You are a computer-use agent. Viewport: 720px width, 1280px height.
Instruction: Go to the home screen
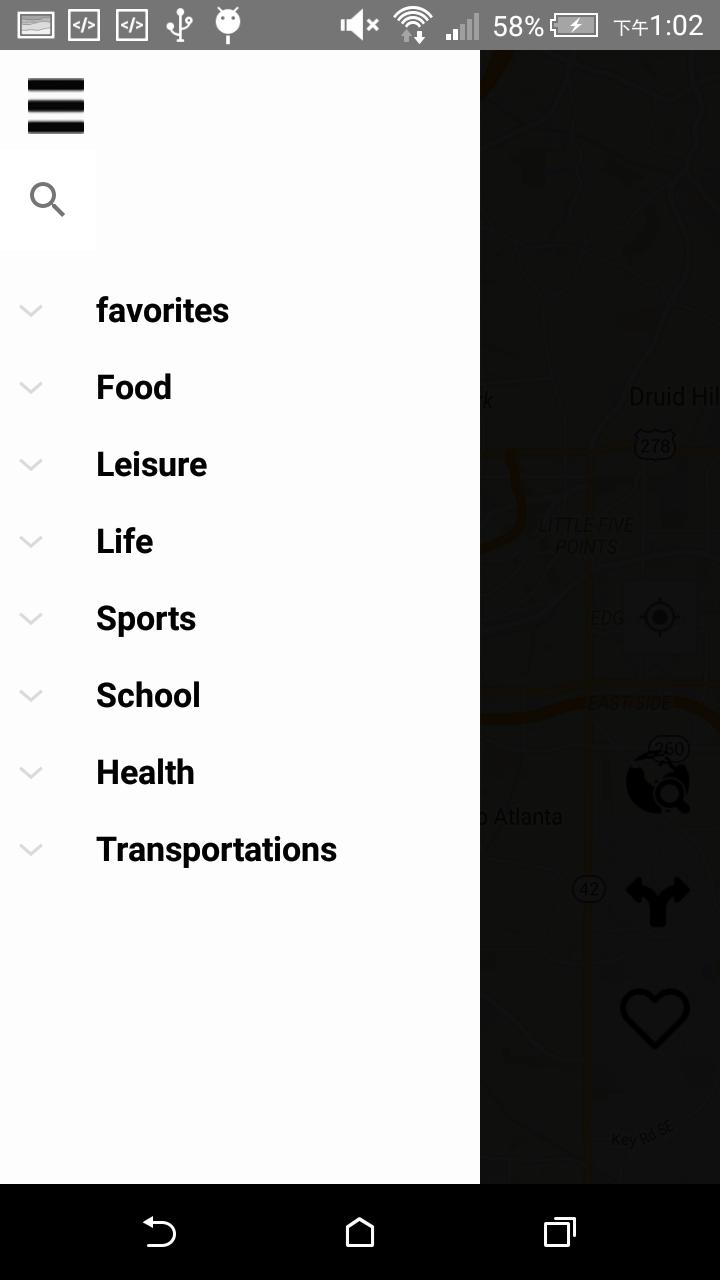pos(360,1232)
